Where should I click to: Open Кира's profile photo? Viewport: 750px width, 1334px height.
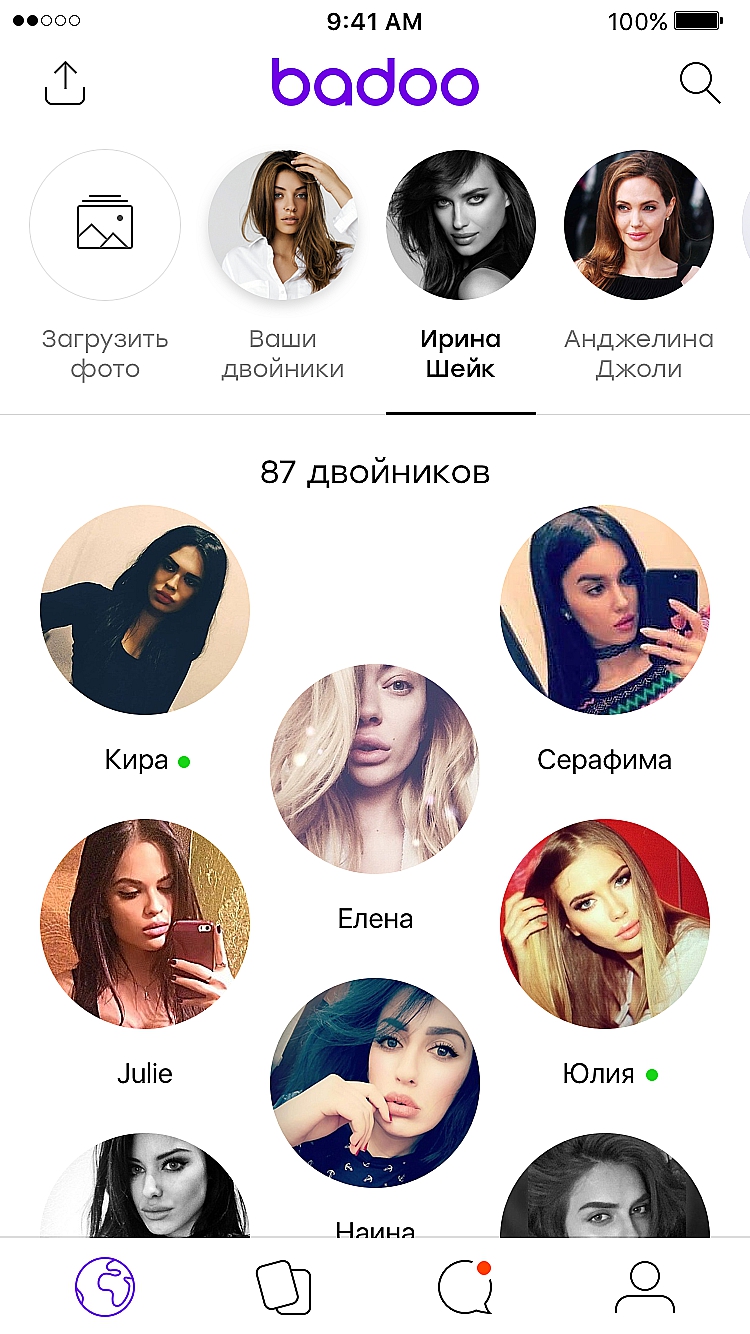(145, 610)
